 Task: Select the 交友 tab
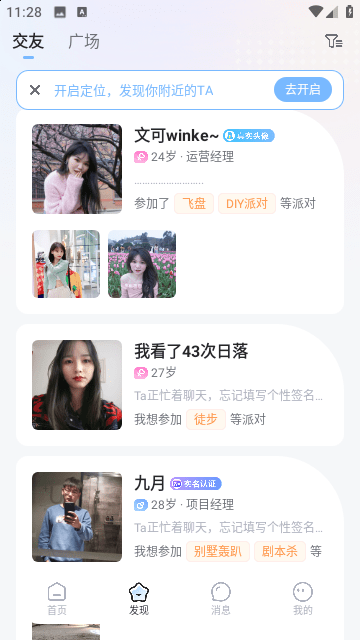click(28, 41)
